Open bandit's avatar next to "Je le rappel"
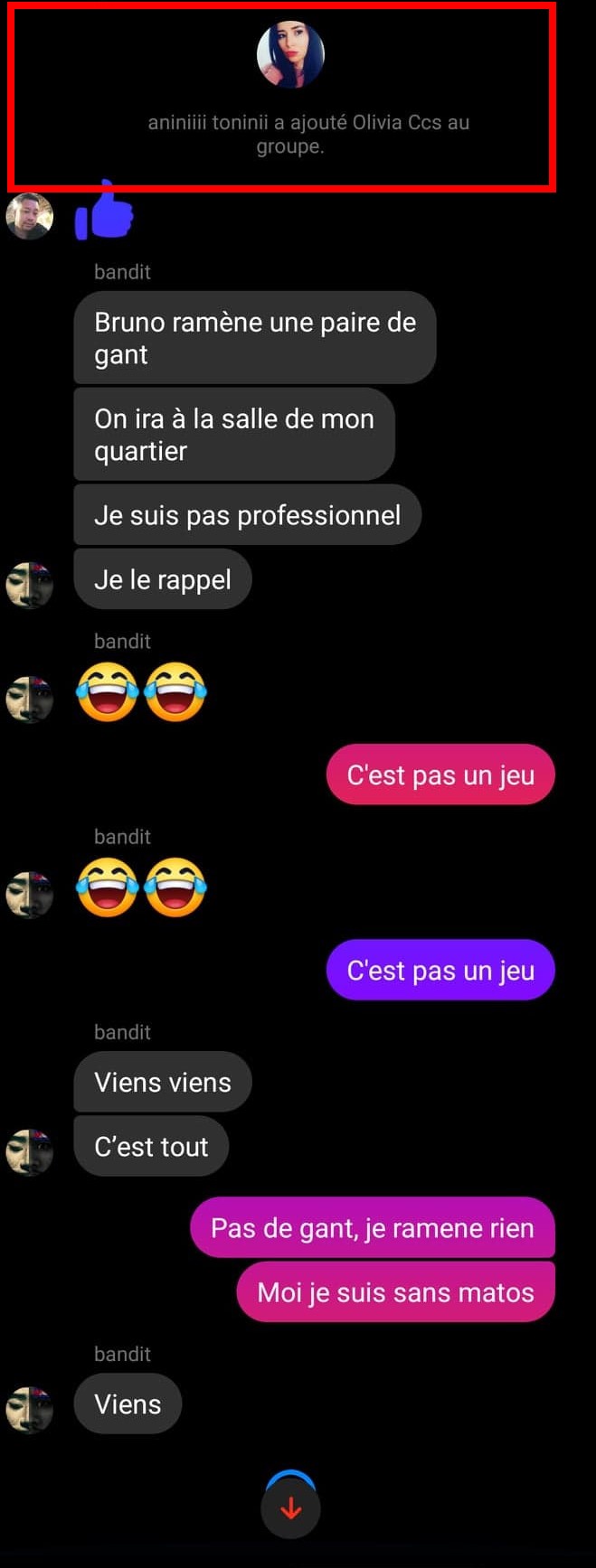The height and width of the screenshot is (1568, 596). tap(30, 585)
